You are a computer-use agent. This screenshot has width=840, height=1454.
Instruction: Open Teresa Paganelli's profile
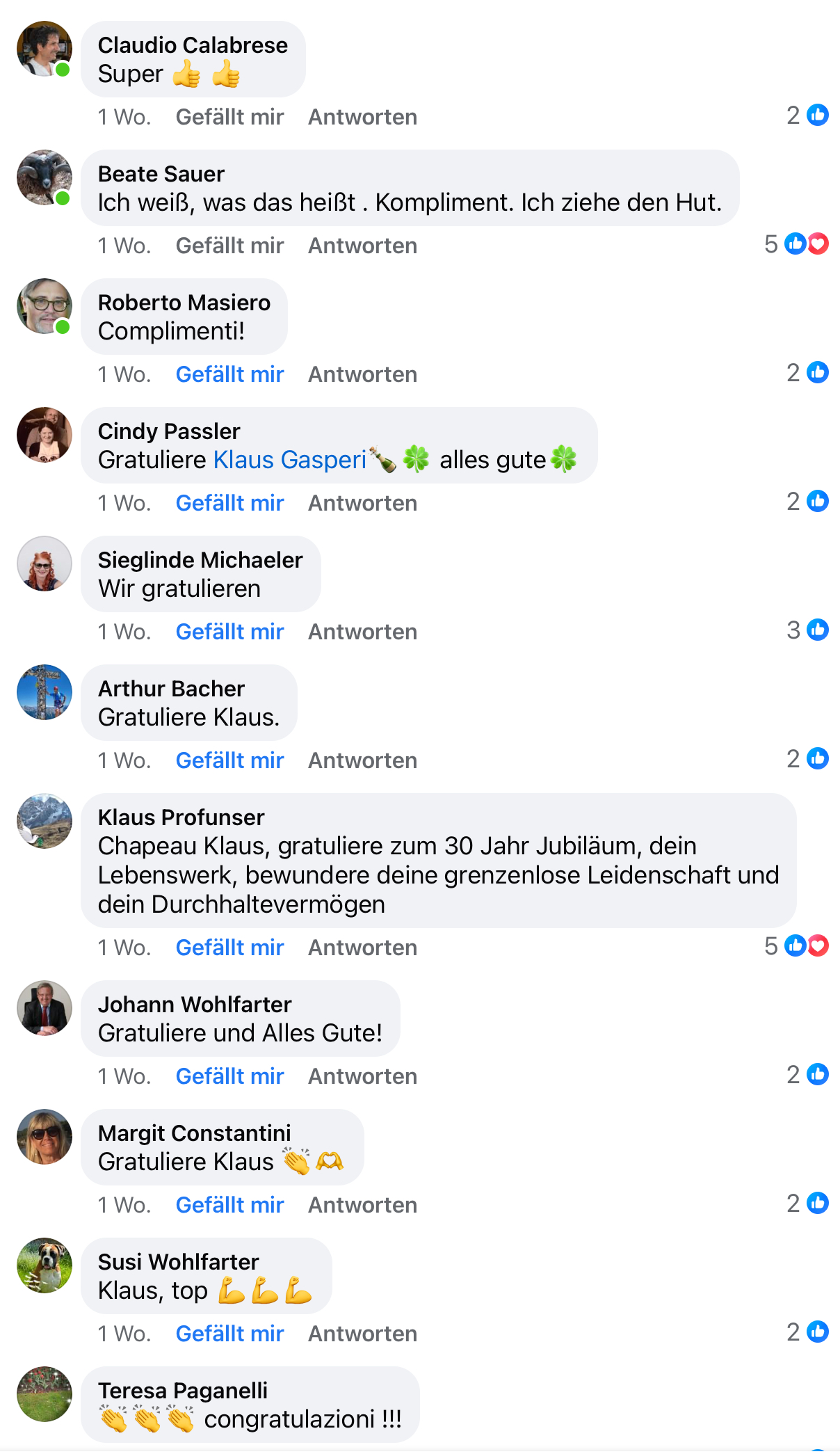[182, 1391]
